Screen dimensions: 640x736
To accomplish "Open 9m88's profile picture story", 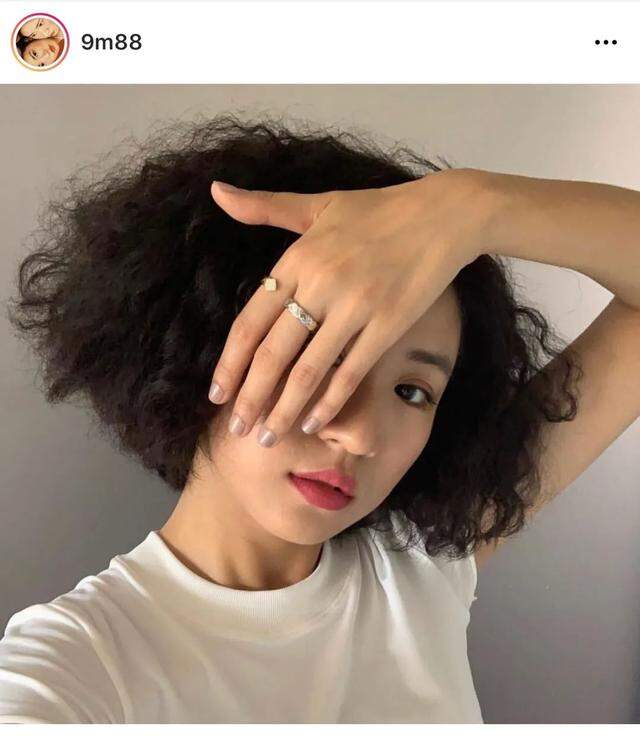I will pos(40,42).
